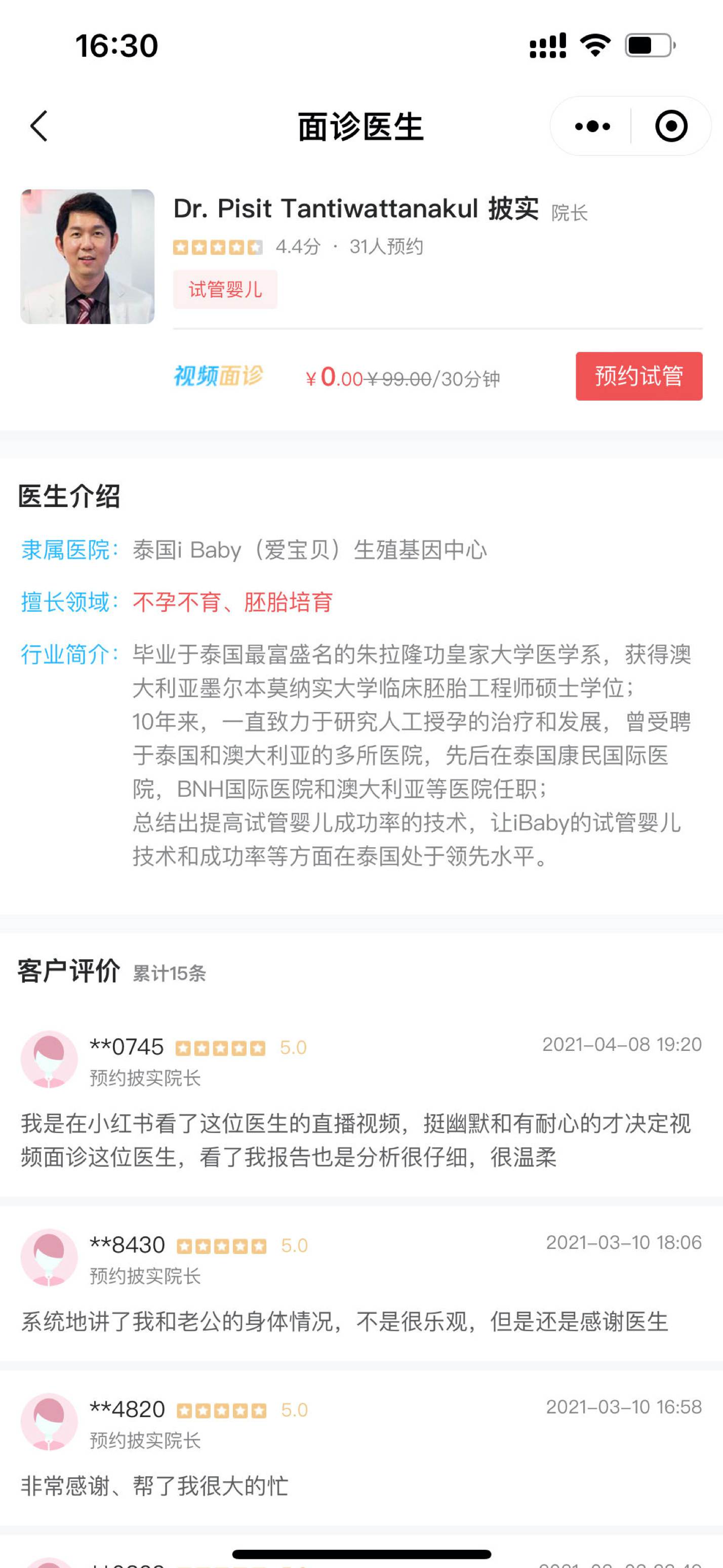The width and height of the screenshot is (723, 1568).
Task: View the doctor's profile photo
Action: click(x=88, y=256)
